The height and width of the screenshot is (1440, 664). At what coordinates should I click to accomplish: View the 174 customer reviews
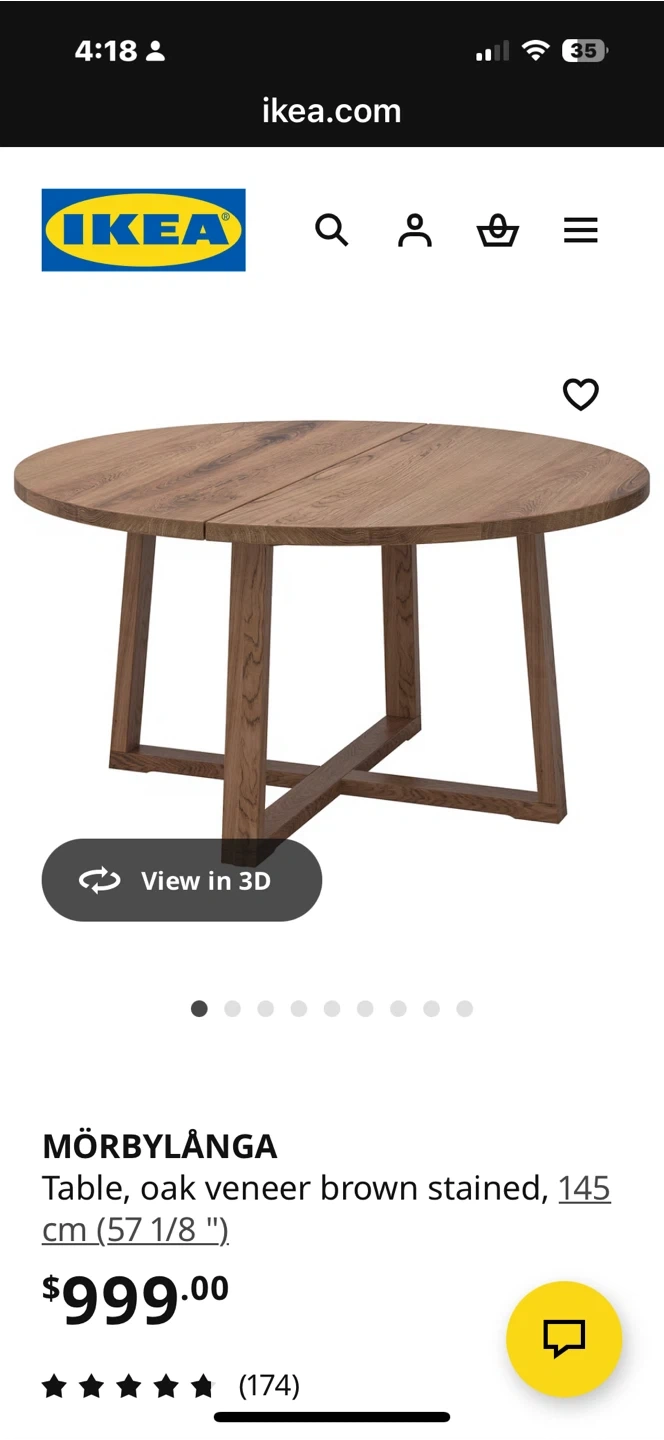pos(268,1385)
